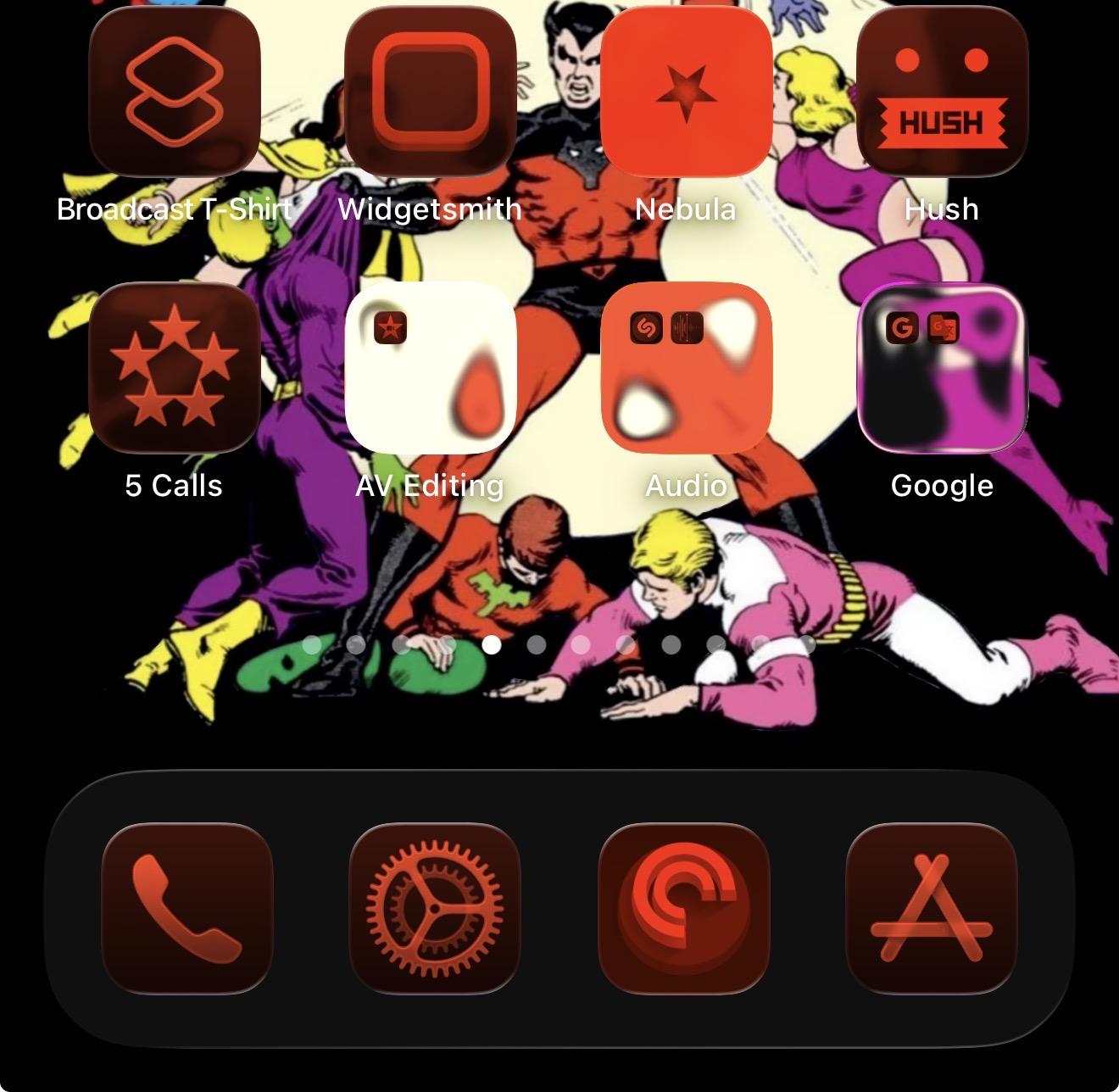Launch the Hush app
The image size is (1119, 1092).
point(942,92)
